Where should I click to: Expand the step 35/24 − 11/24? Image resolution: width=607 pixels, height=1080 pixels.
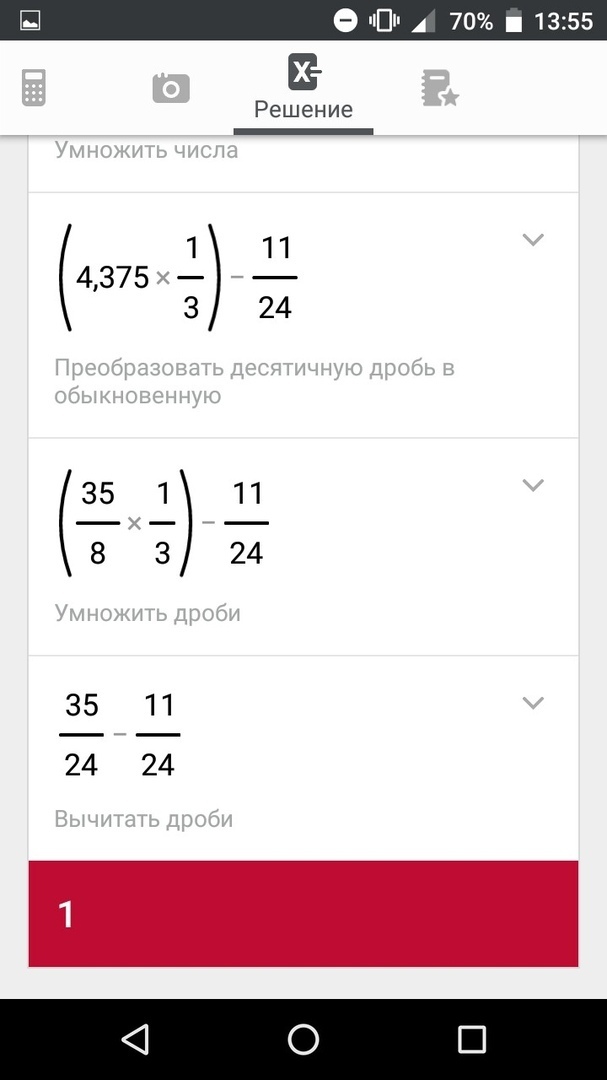pyautogui.click(x=533, y=703)
